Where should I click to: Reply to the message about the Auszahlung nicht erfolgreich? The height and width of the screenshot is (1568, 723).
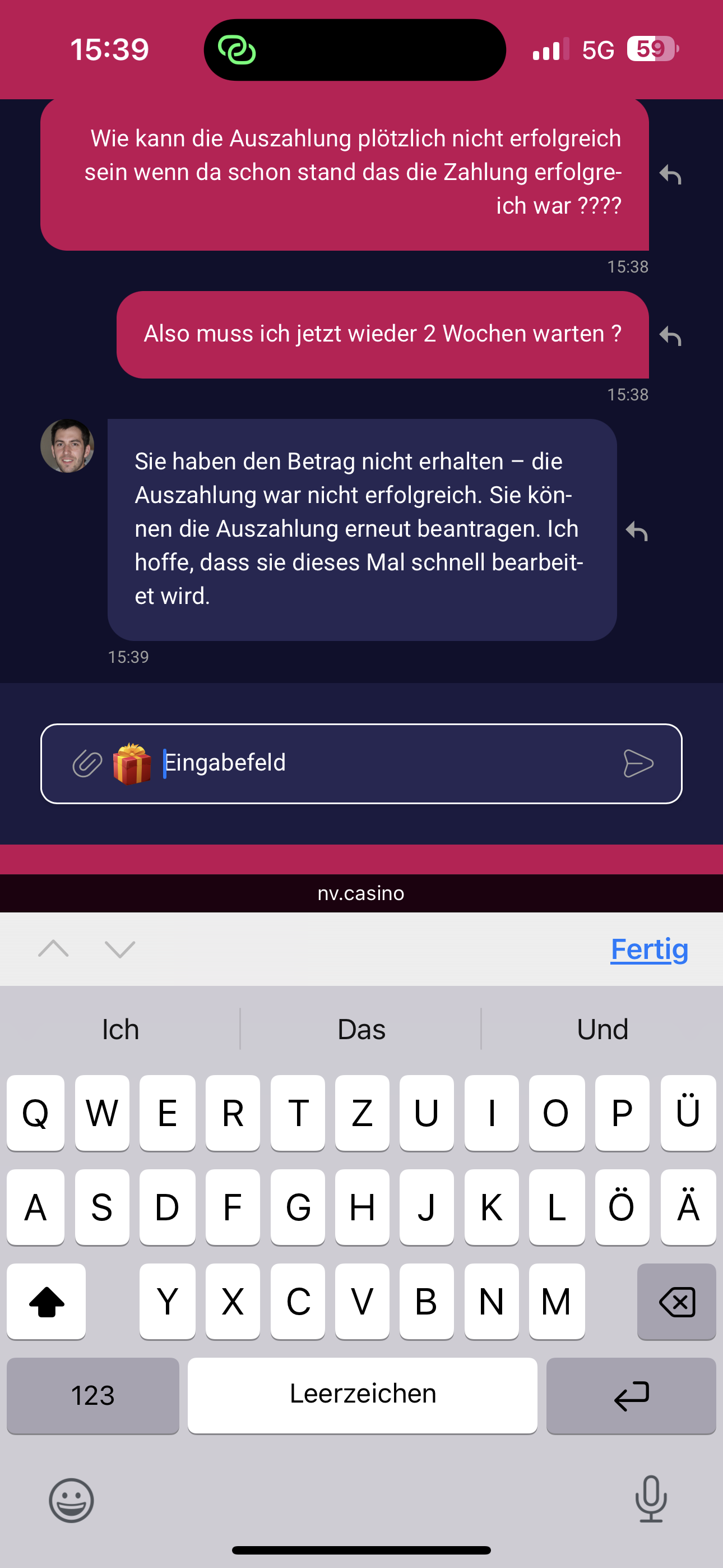[x=670, y=176]
